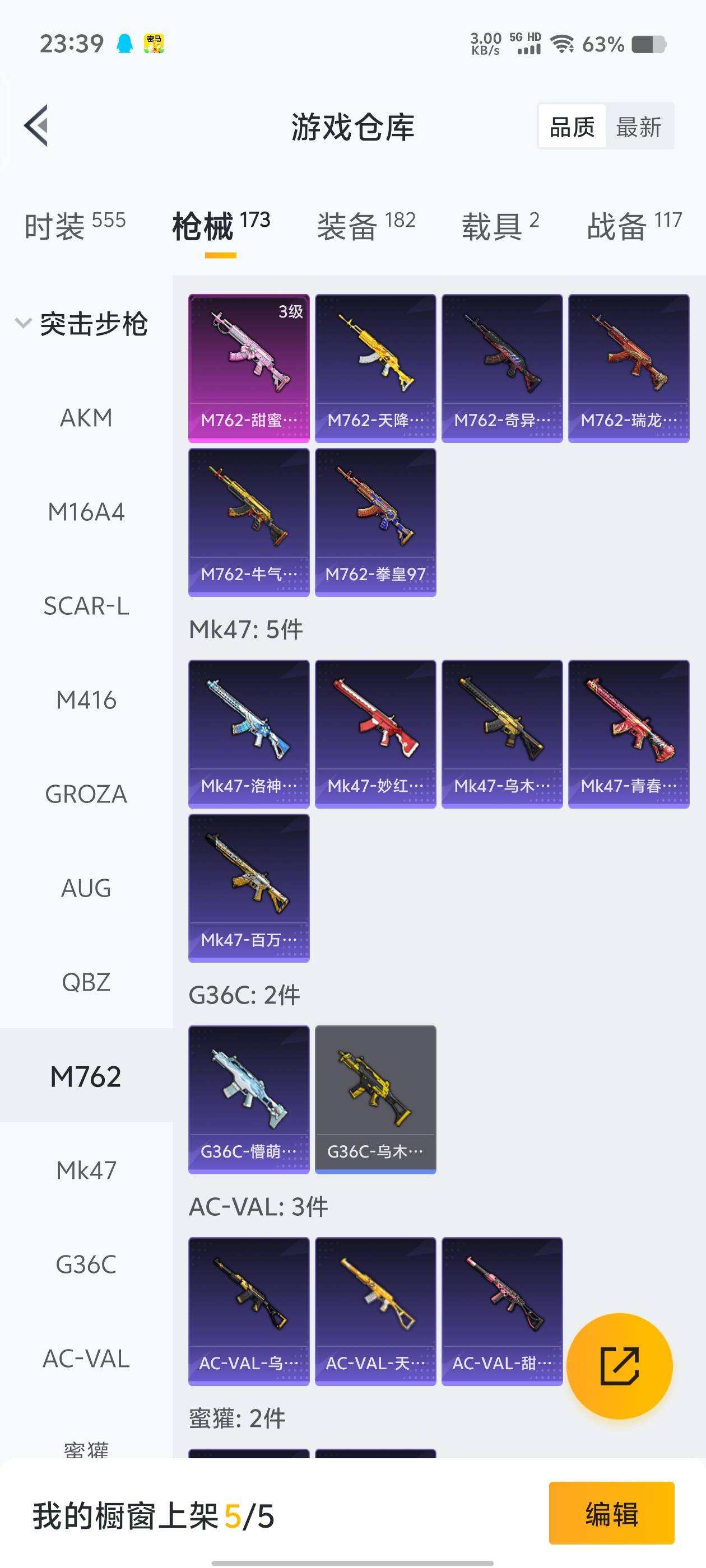Tap the 编辑 button
This screenshot has height=1568, width=706.
pos(611,1514)
